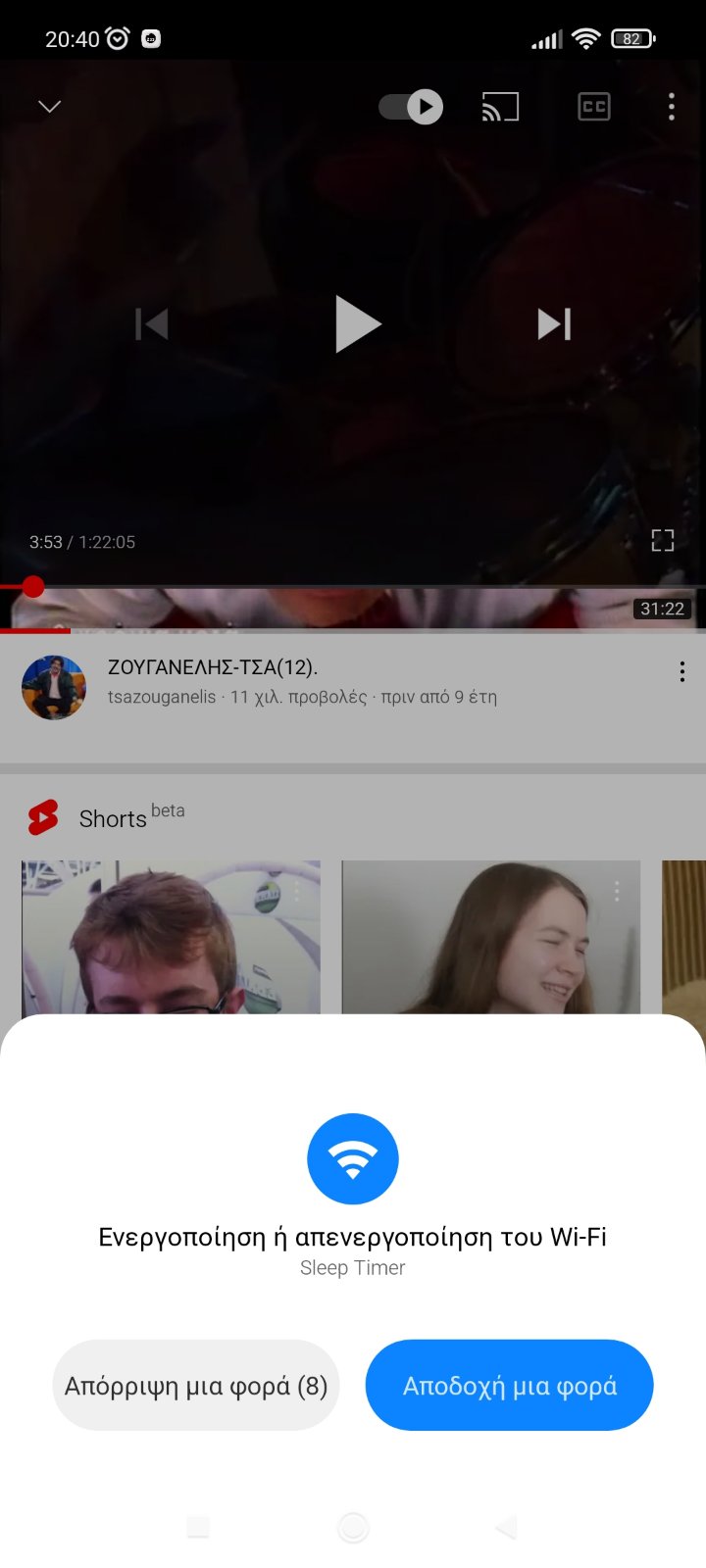Image resolution: width=706 pixels, height=1568 pixels.
Task: Tap Αποδοχή μια φορά to allow Wi-Fi change
Action: coord(509,1385)
